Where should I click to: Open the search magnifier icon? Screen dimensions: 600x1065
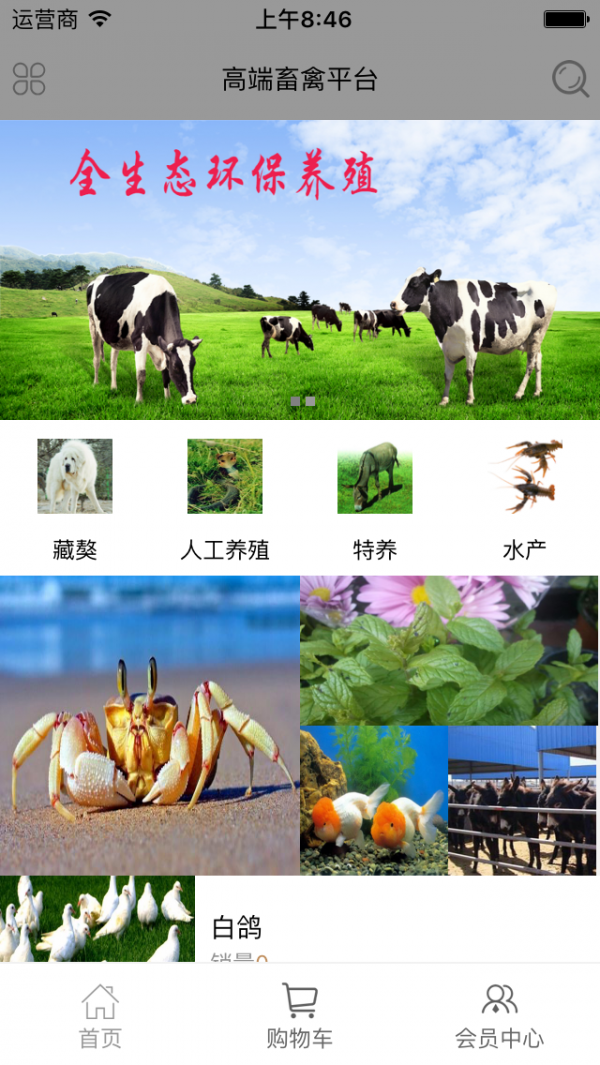570,79
